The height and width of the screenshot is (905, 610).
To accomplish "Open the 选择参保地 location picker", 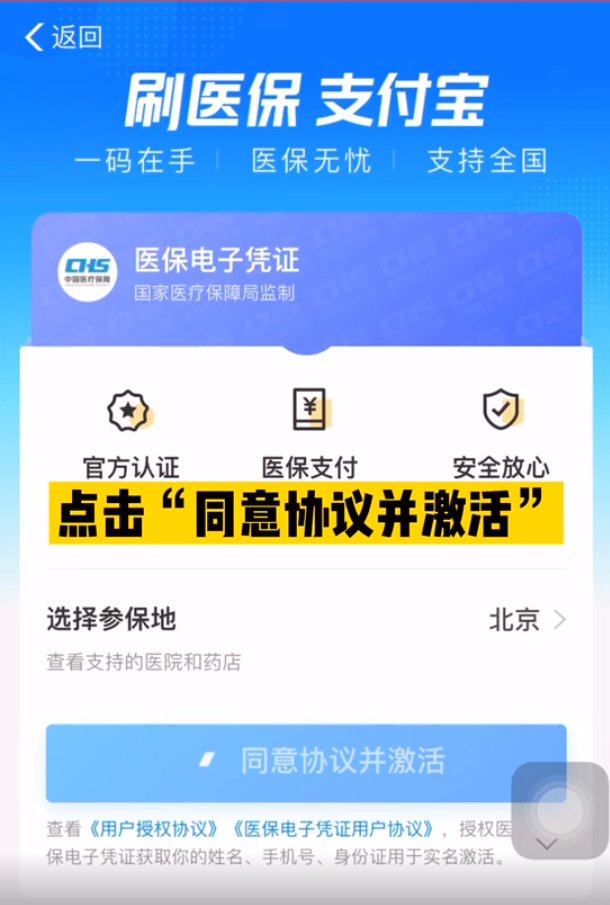I will [x=305, y=620].
